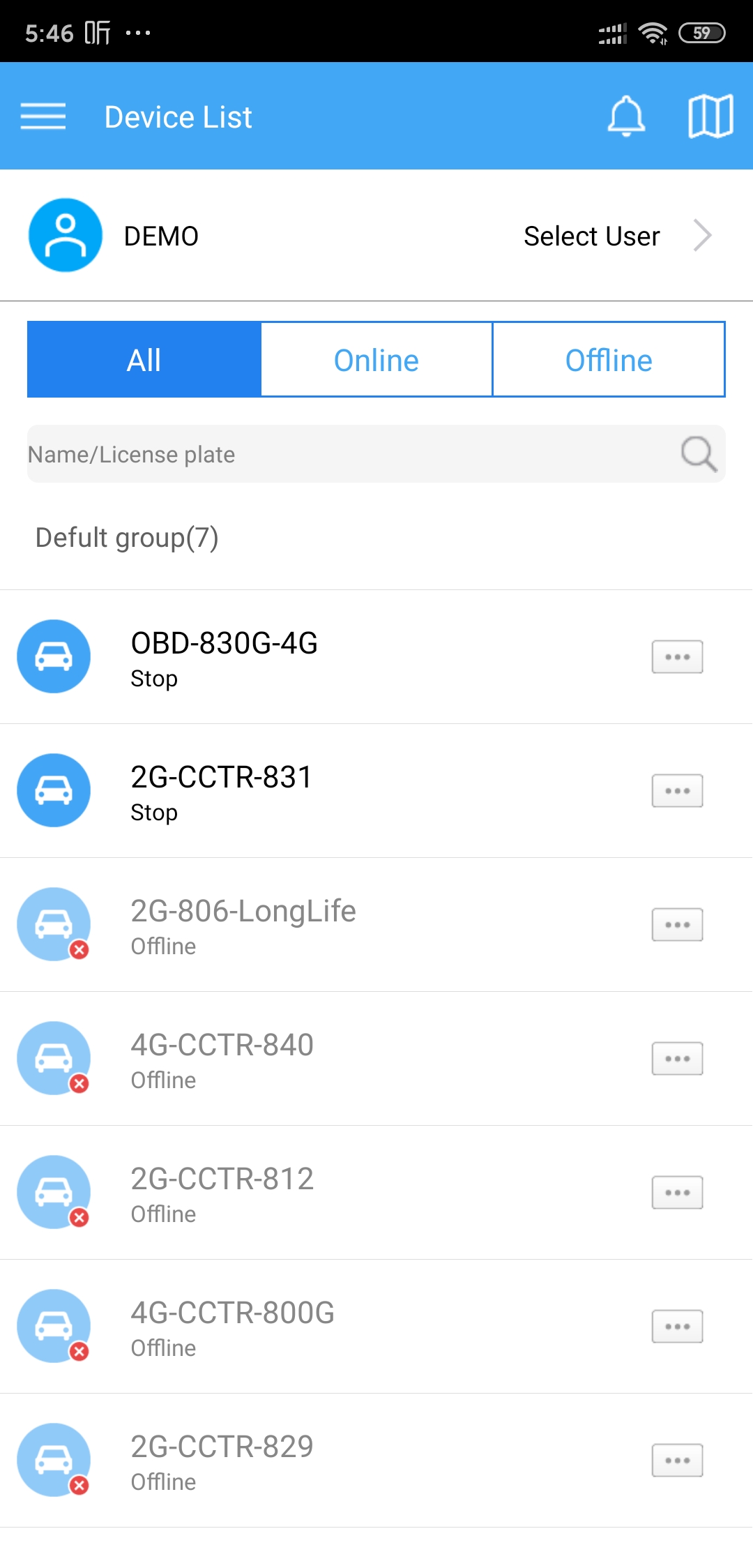Image resolution: width=753 pixels, height=1568 pixels.
Task: Open the map view icon
Action: tap(710, 116)
